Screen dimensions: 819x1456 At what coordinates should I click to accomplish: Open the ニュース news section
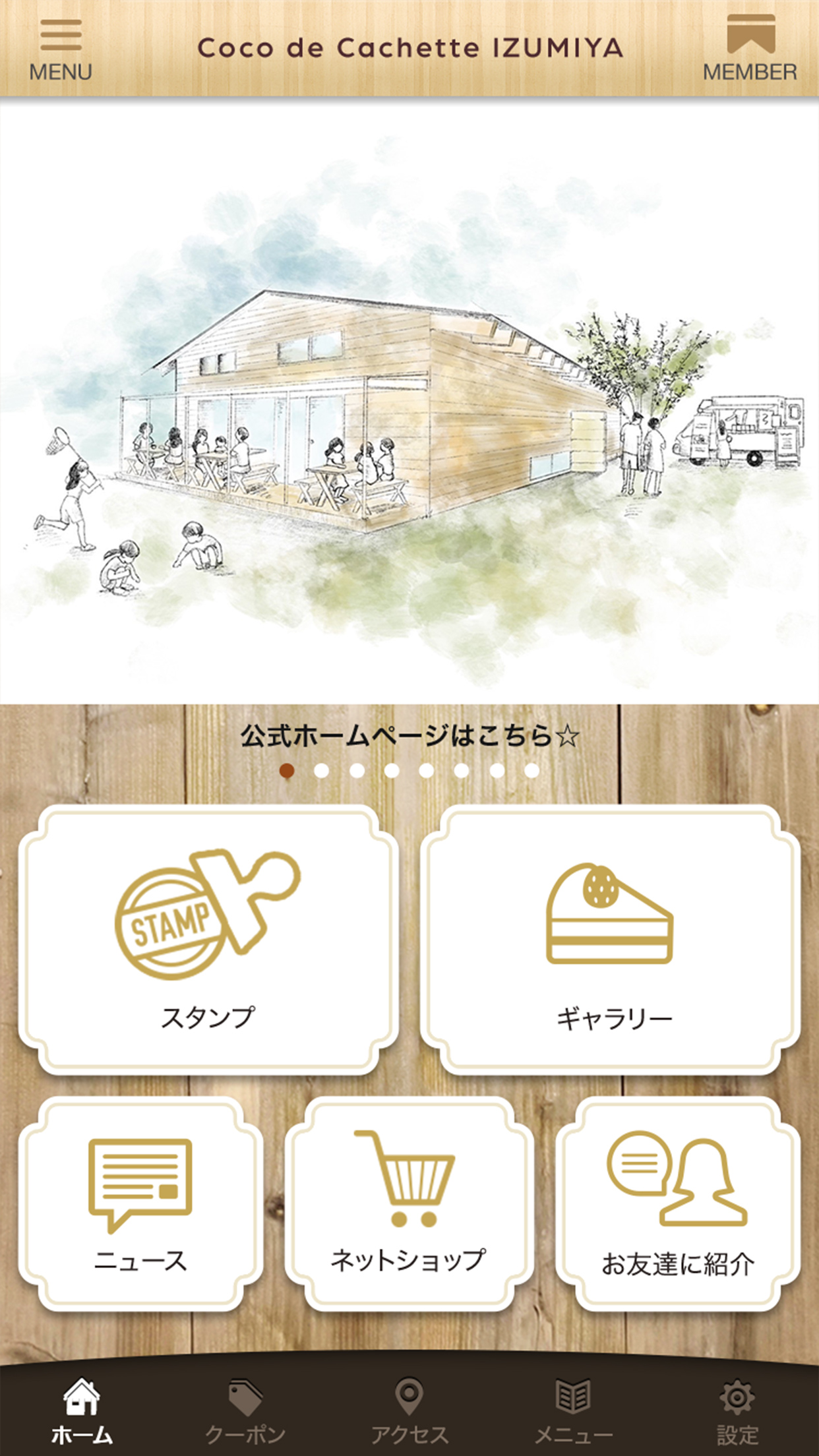click(140, 1204)
